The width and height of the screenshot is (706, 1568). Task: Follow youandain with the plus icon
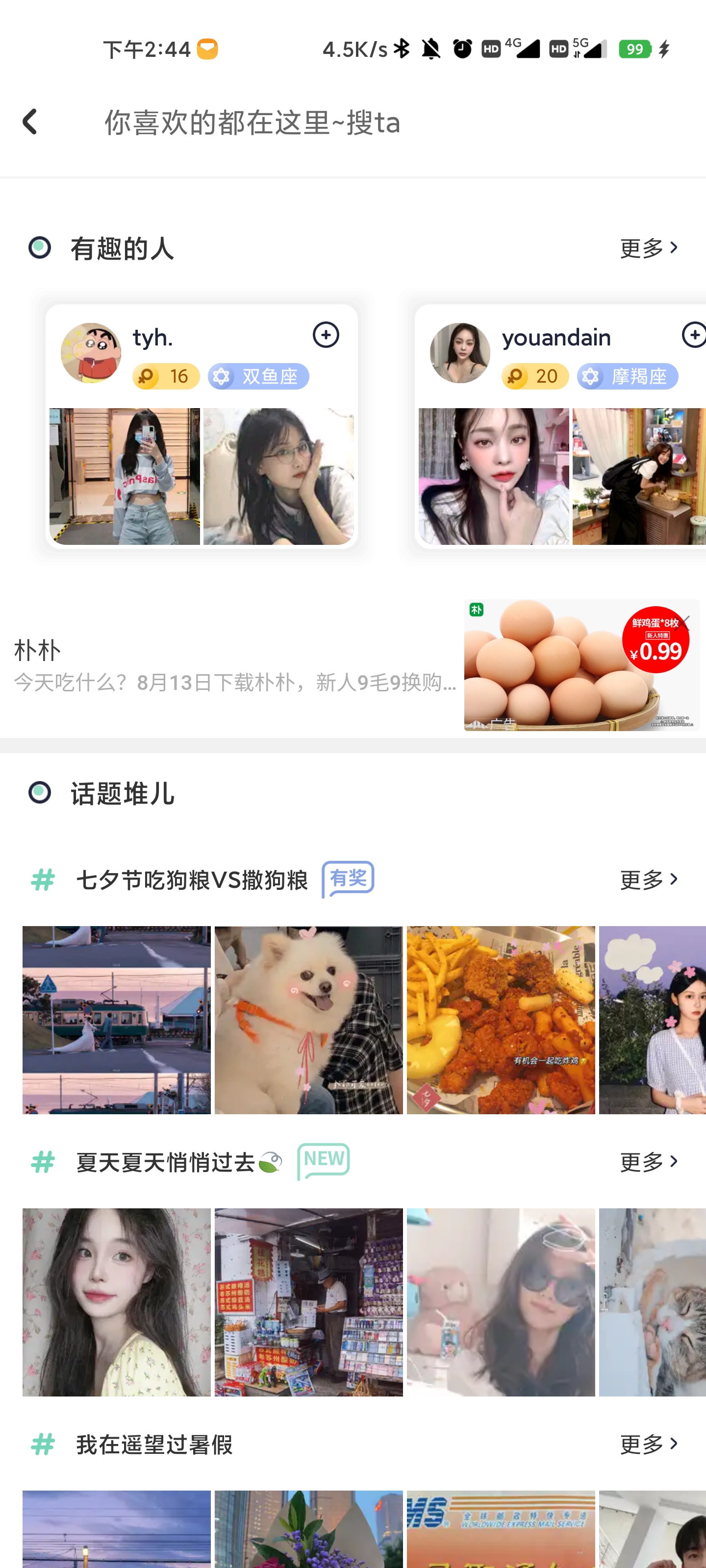pyautogui.click(x=693, y=335)
